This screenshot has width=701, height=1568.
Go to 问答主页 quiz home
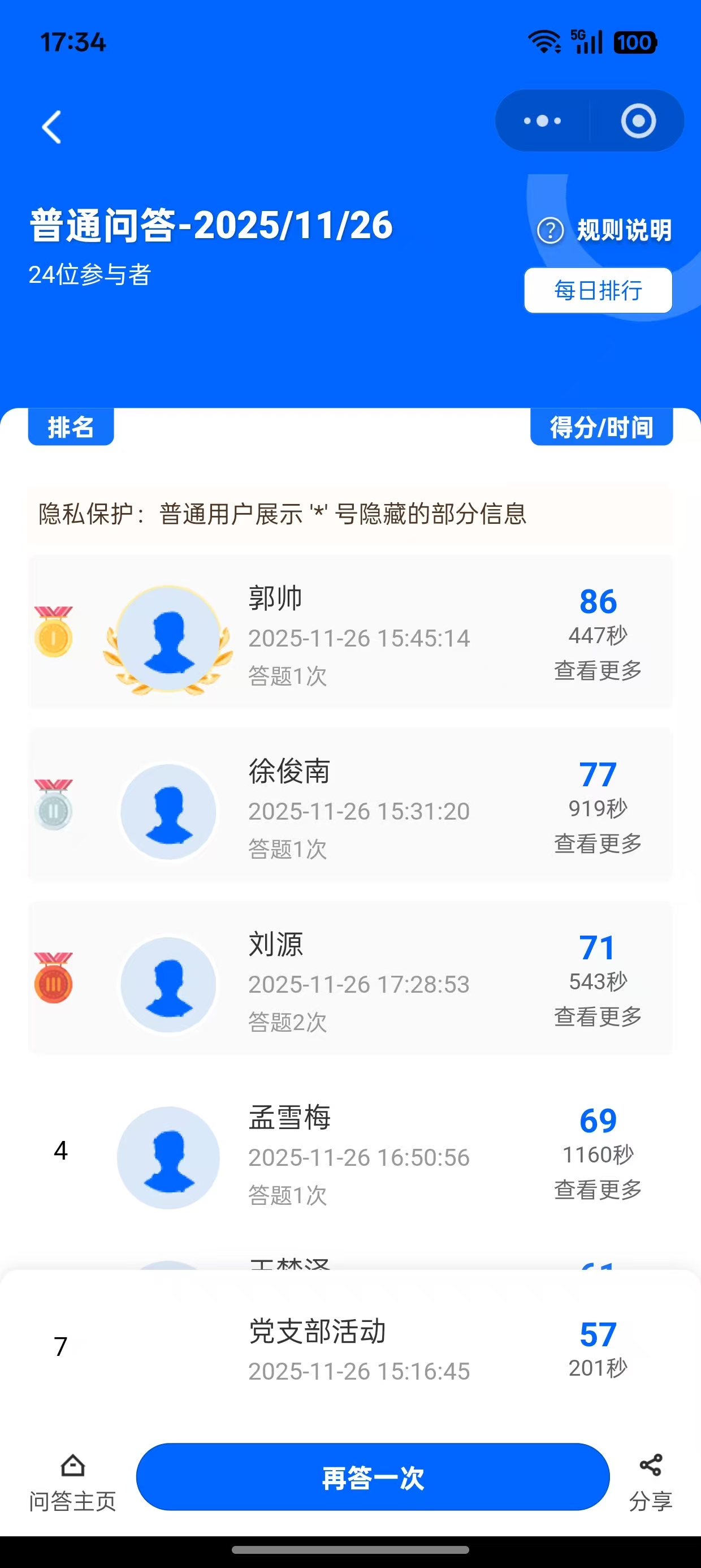tap(72, 1482)
